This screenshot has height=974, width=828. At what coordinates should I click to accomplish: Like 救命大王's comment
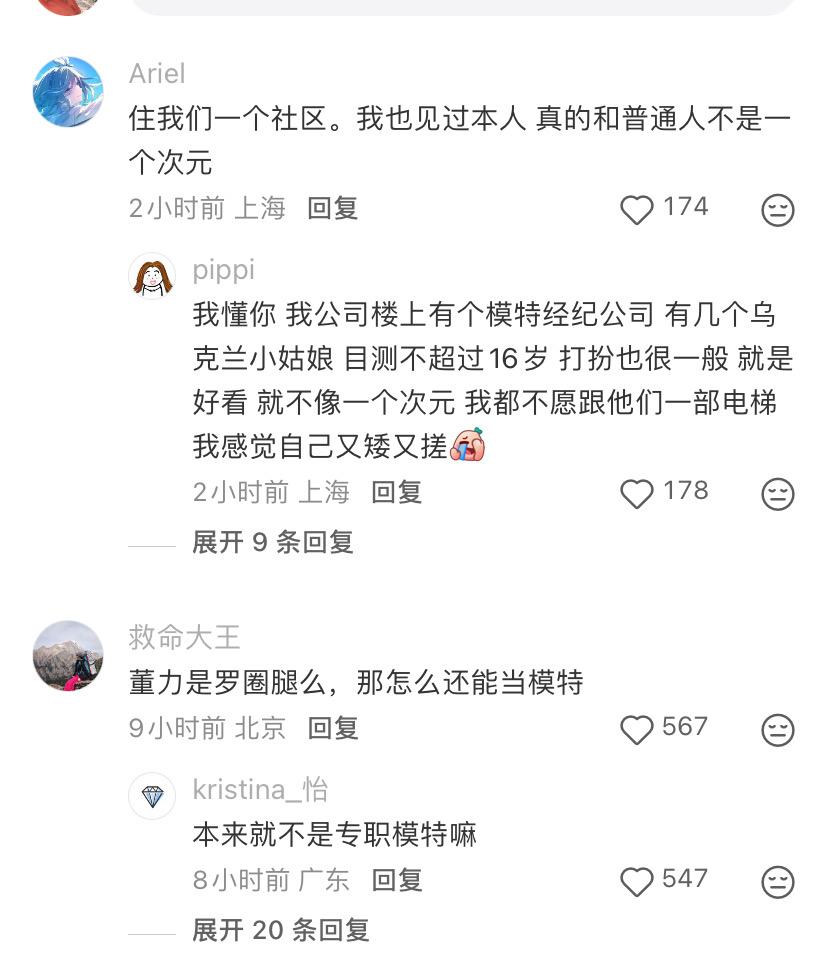tap(637, 729)
